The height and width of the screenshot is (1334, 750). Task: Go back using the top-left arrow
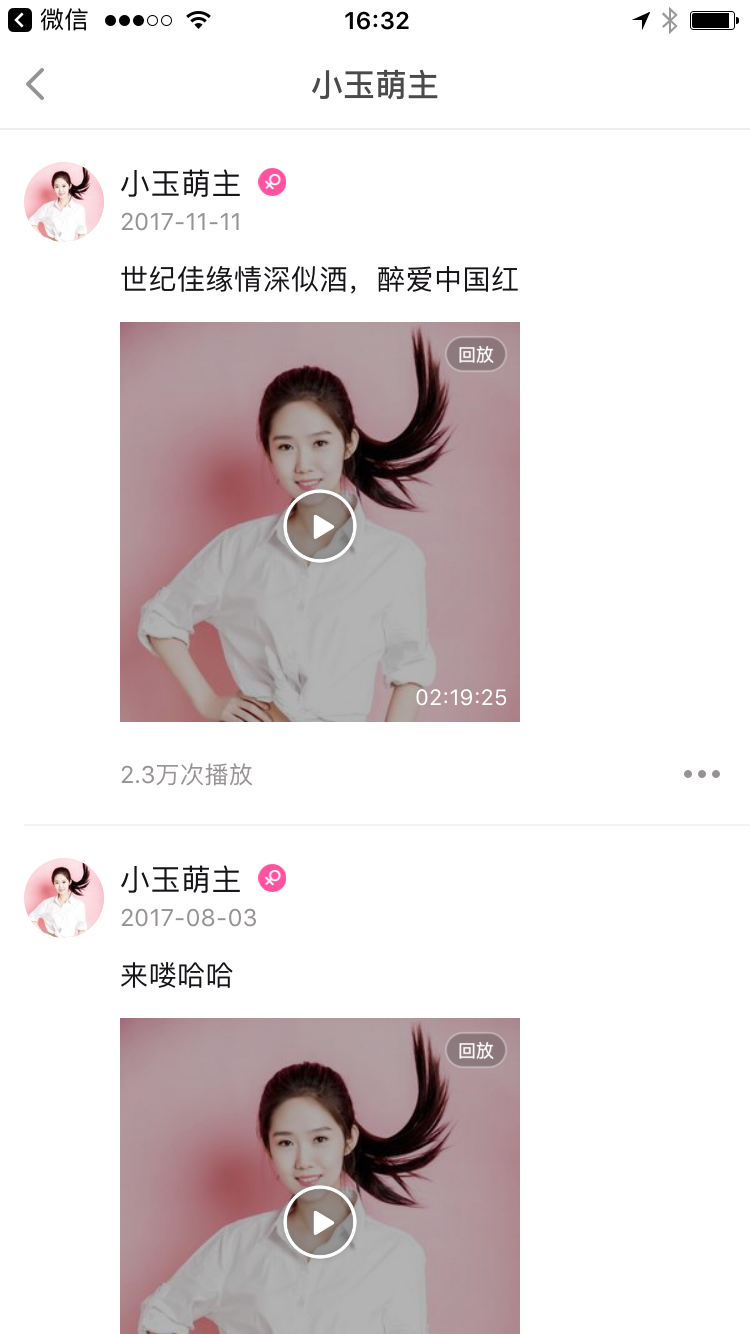click(x=36, y=84)
